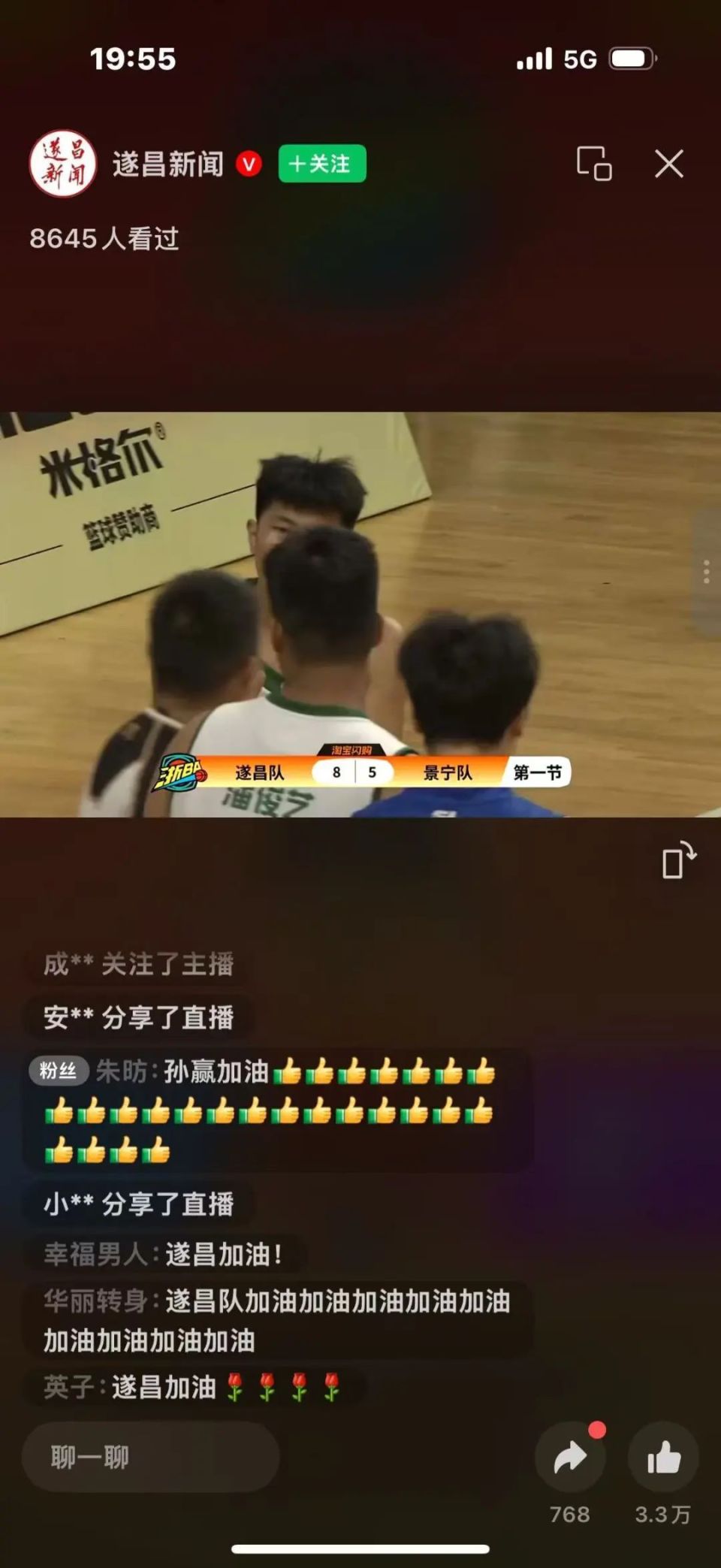
Task: Like the live stream with thumbs-up
Action: tap(663, 1457)
